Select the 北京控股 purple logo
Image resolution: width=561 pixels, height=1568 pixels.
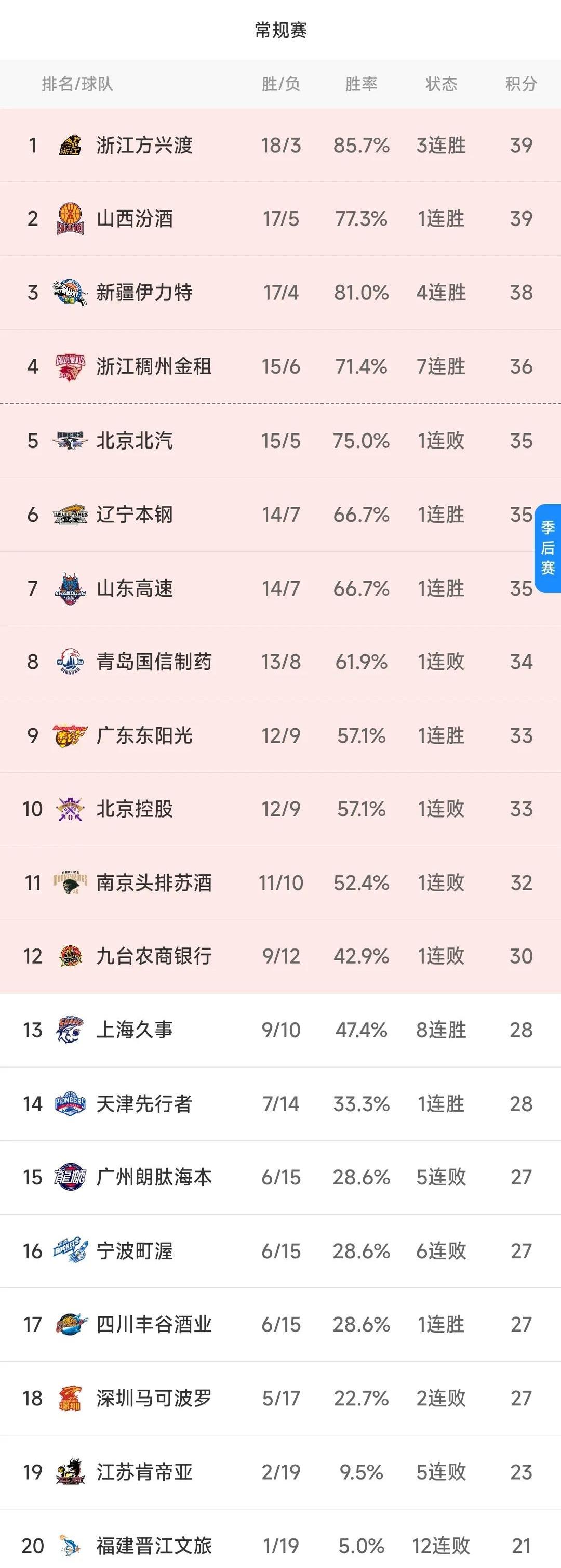pyautogui.click(x=70, y=810)
